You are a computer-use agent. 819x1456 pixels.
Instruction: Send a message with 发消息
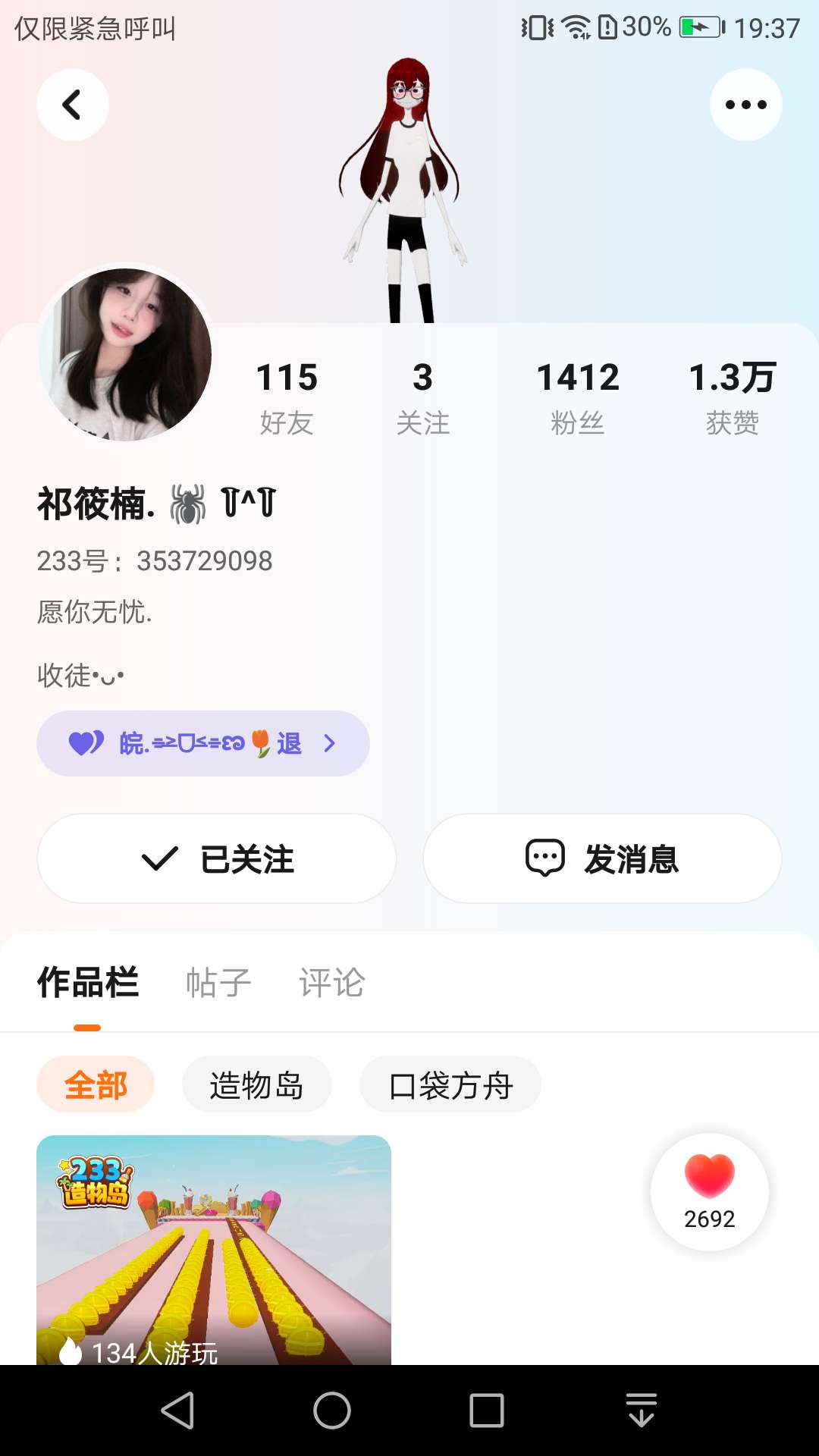click(x=602, y=858)
